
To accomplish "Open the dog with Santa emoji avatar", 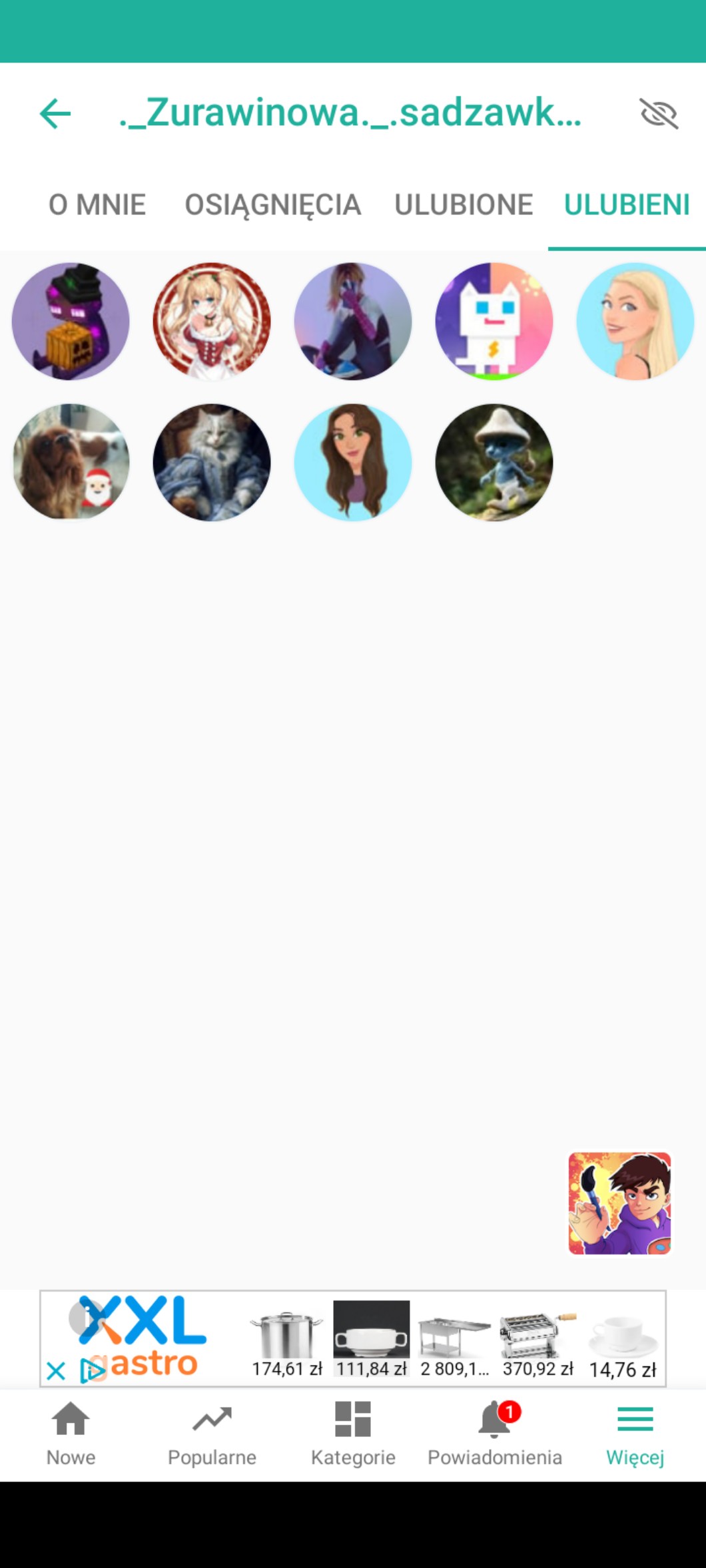I will 71,462.
